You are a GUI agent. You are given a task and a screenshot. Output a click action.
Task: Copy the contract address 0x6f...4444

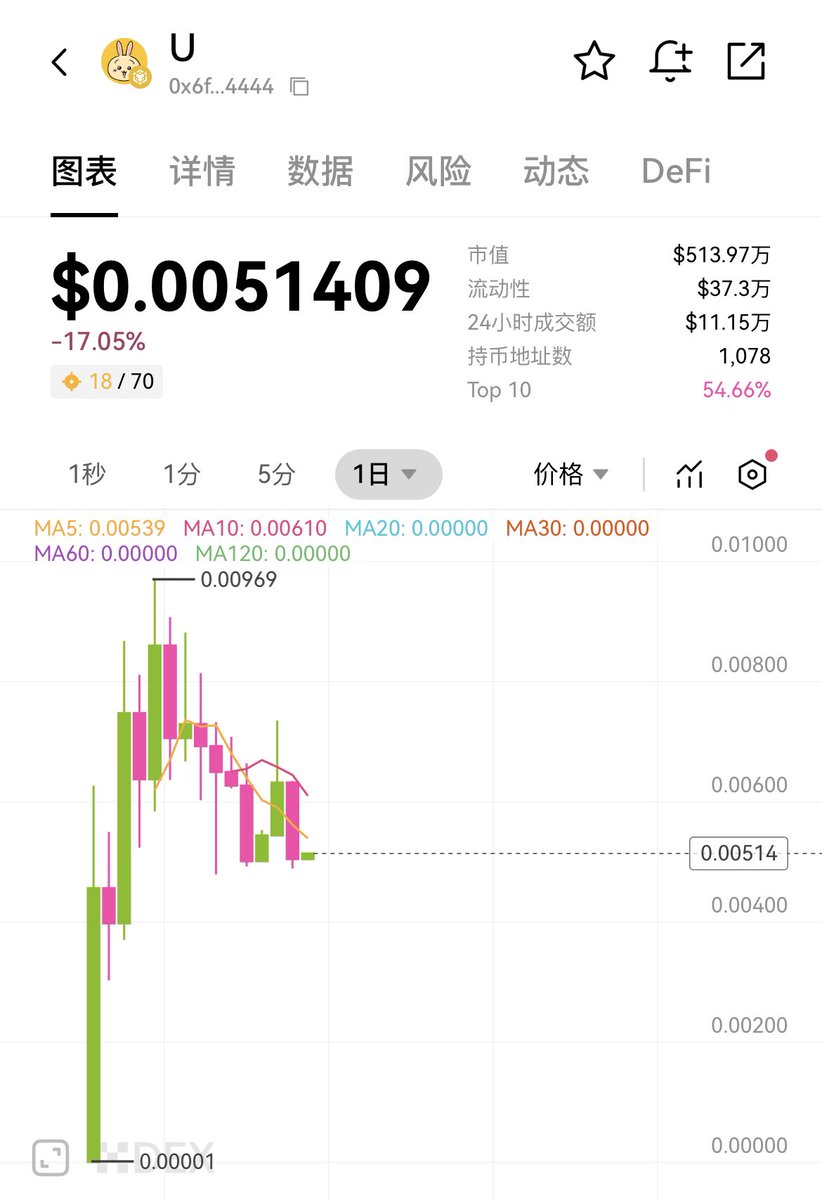pyautogui.click(x=299, y=87)
